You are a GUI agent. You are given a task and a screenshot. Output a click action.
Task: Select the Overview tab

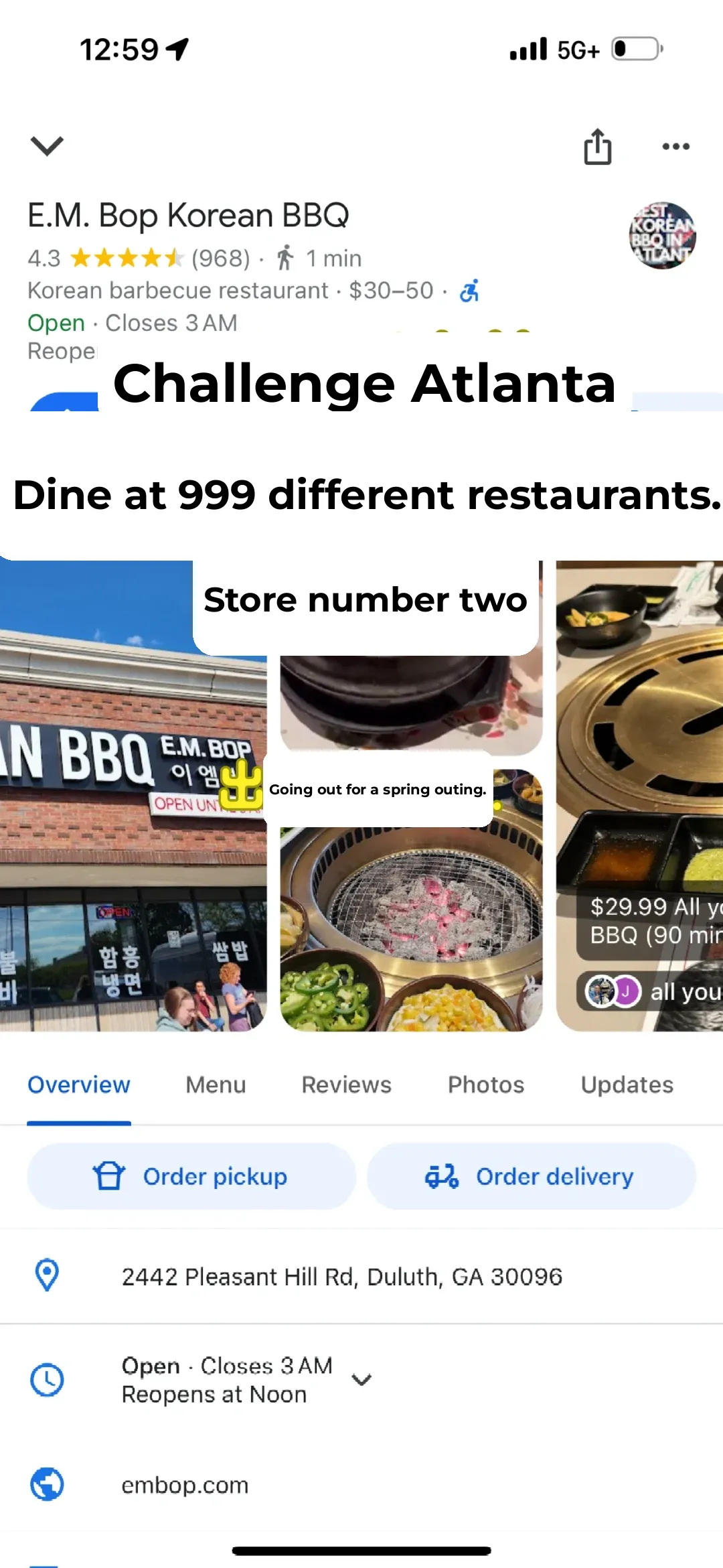coord(79,1084)
